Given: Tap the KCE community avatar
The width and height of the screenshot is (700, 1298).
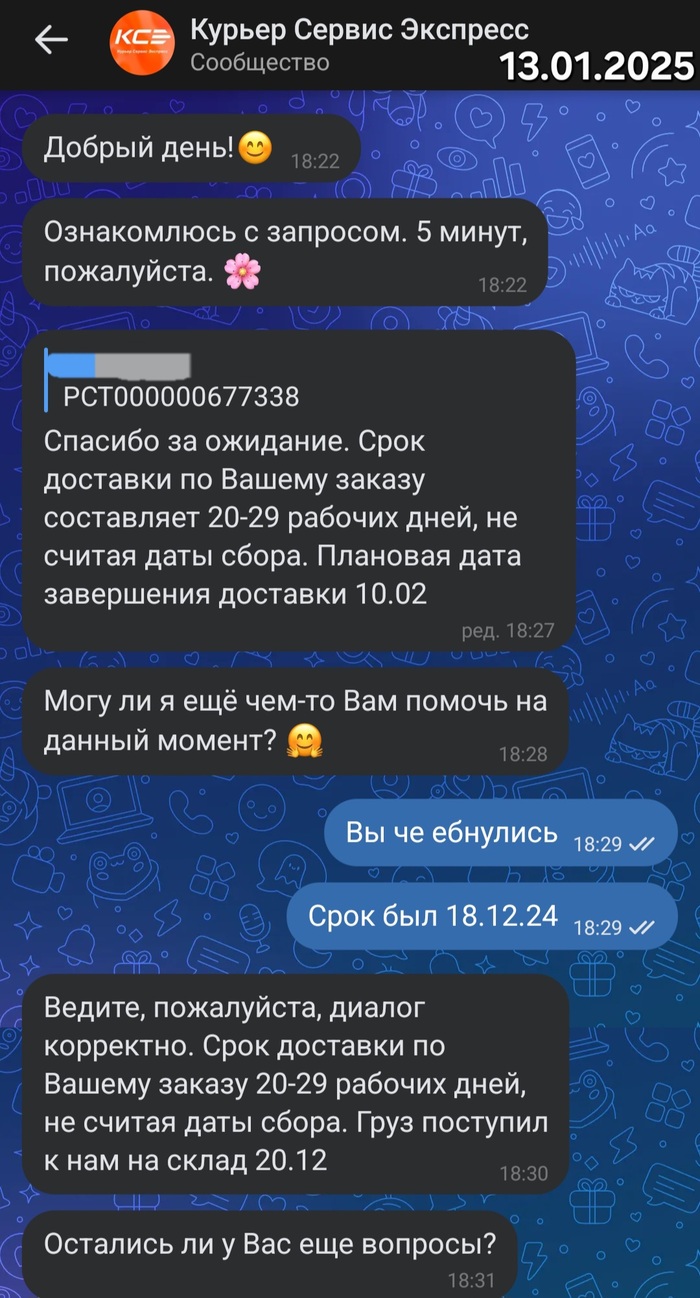Looking at the screenshot, I should [x=142, y=42].
